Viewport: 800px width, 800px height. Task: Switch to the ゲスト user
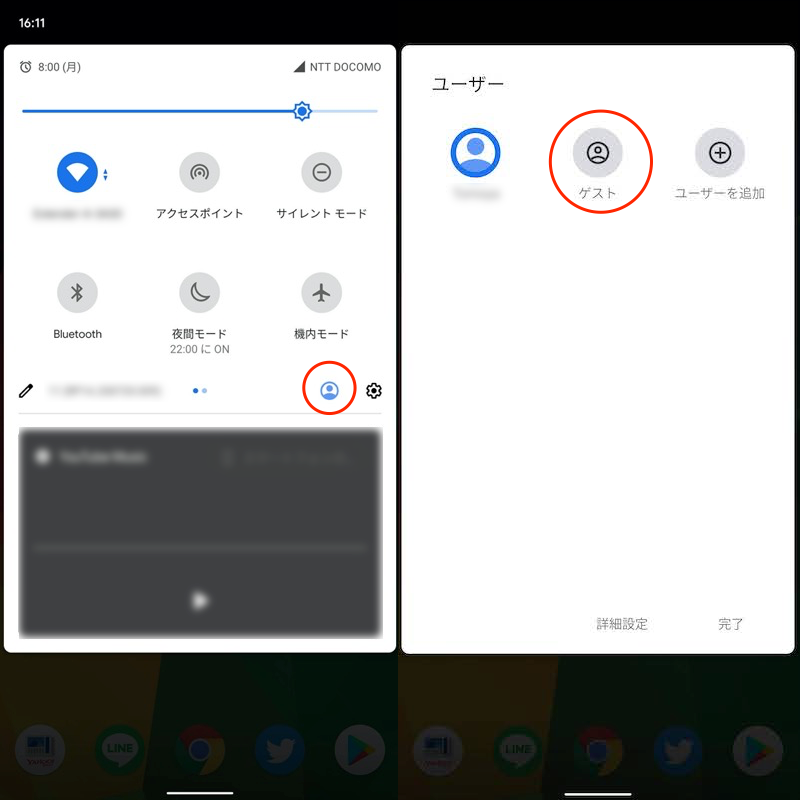tap(598, 154)
